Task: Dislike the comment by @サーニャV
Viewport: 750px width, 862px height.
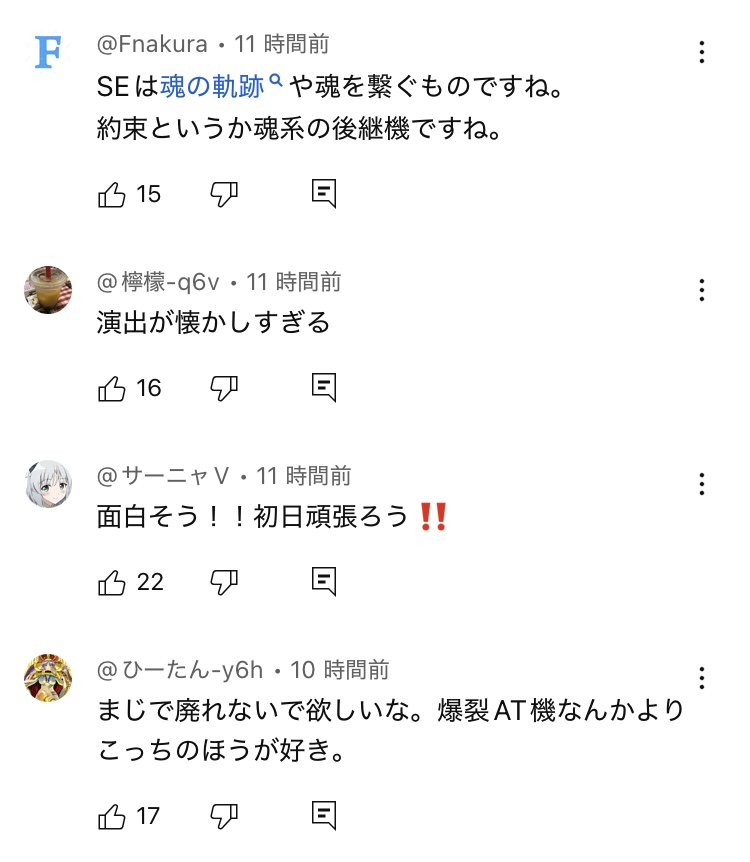Action: (x=224, y=582)
